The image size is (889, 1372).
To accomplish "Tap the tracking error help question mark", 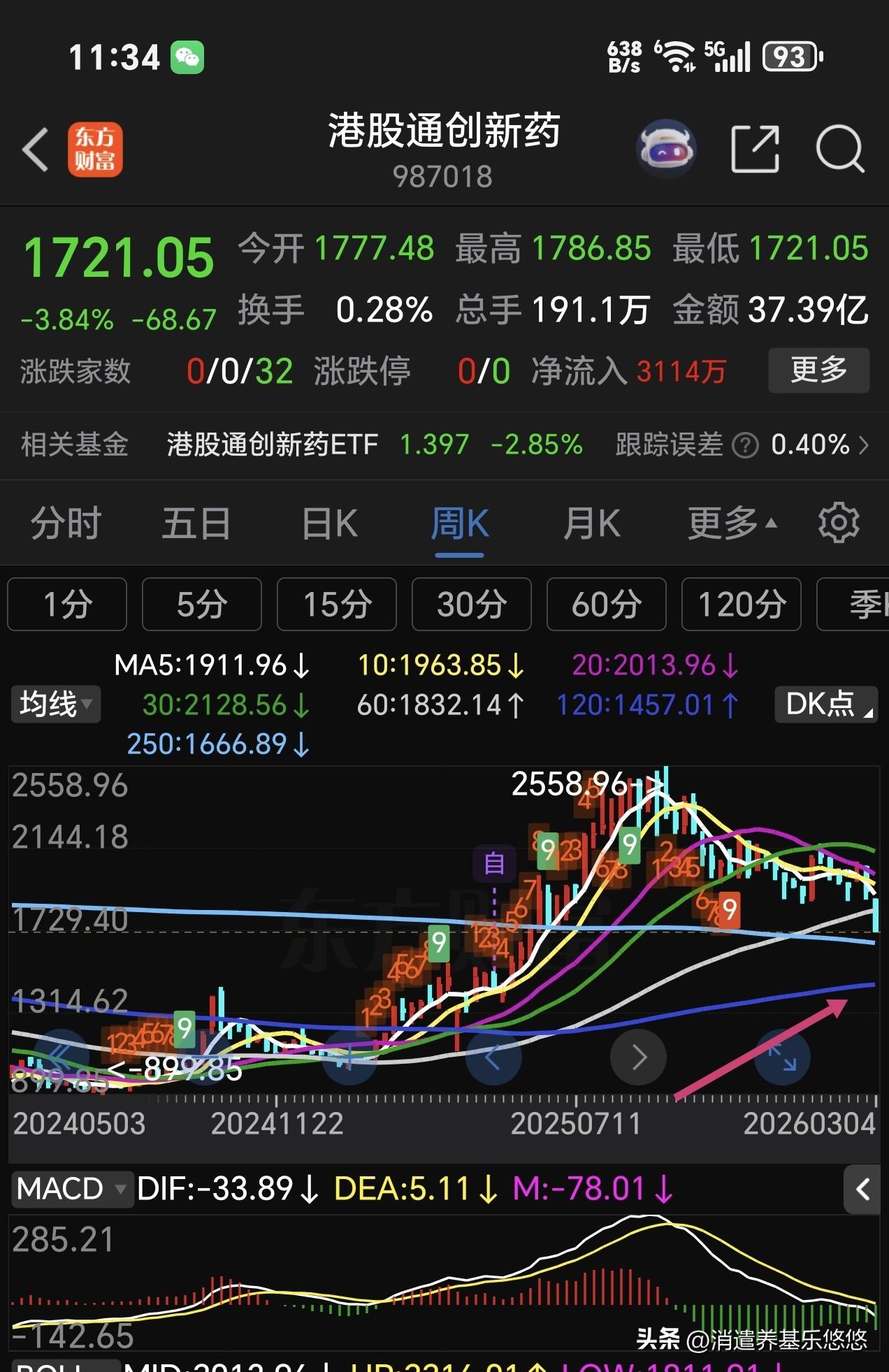I will pos(747,445).
